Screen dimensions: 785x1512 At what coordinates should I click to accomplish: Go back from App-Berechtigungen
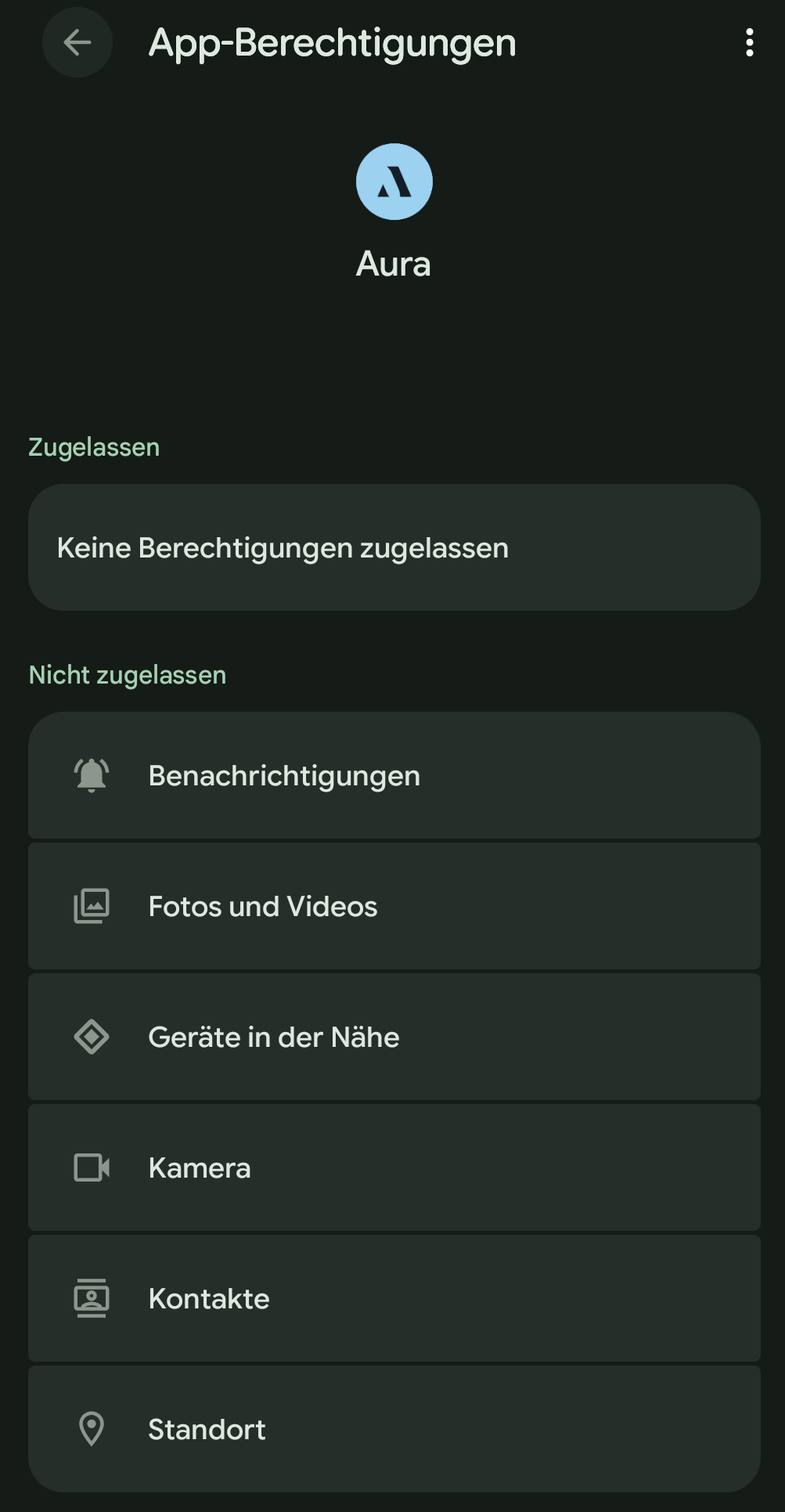[x=77, y=42]
